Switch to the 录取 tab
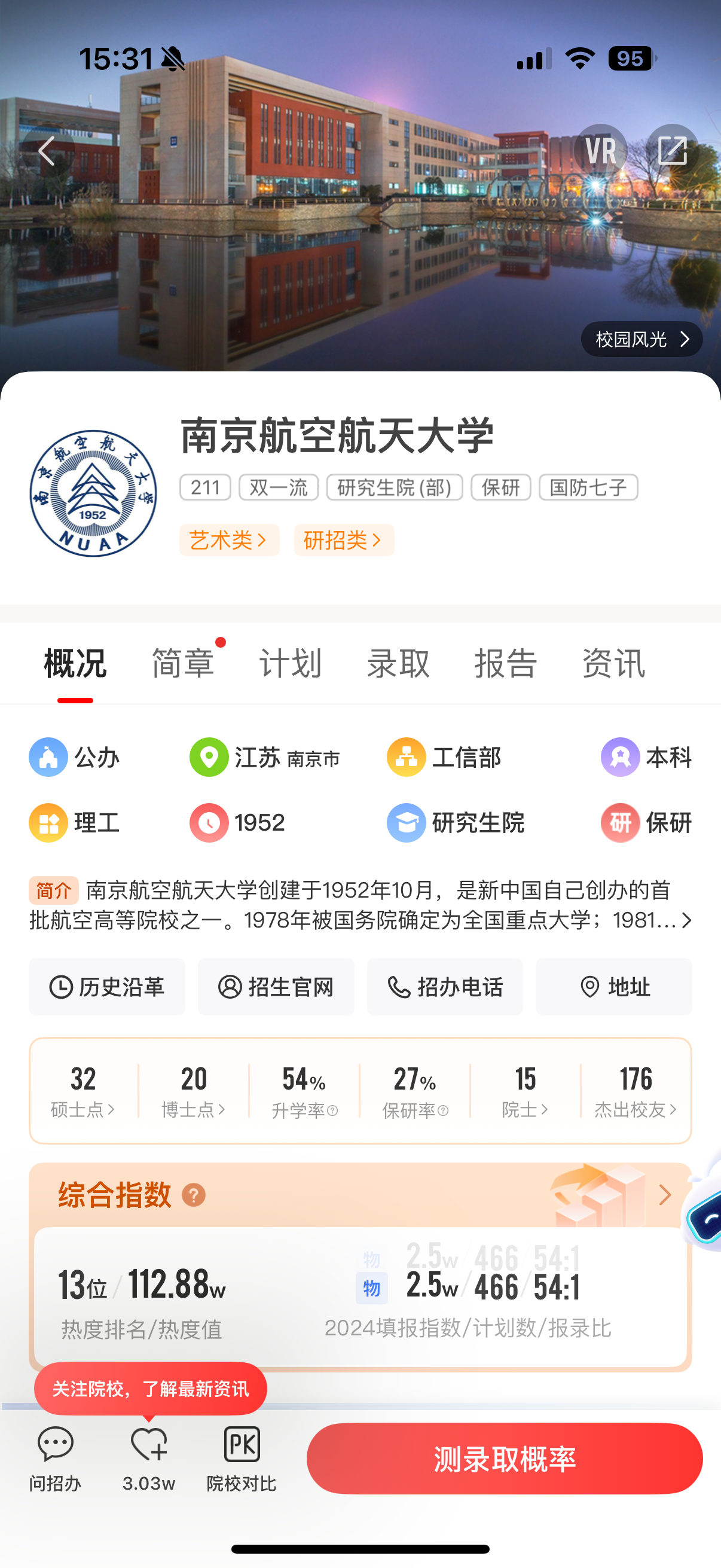 coord(398,663)
